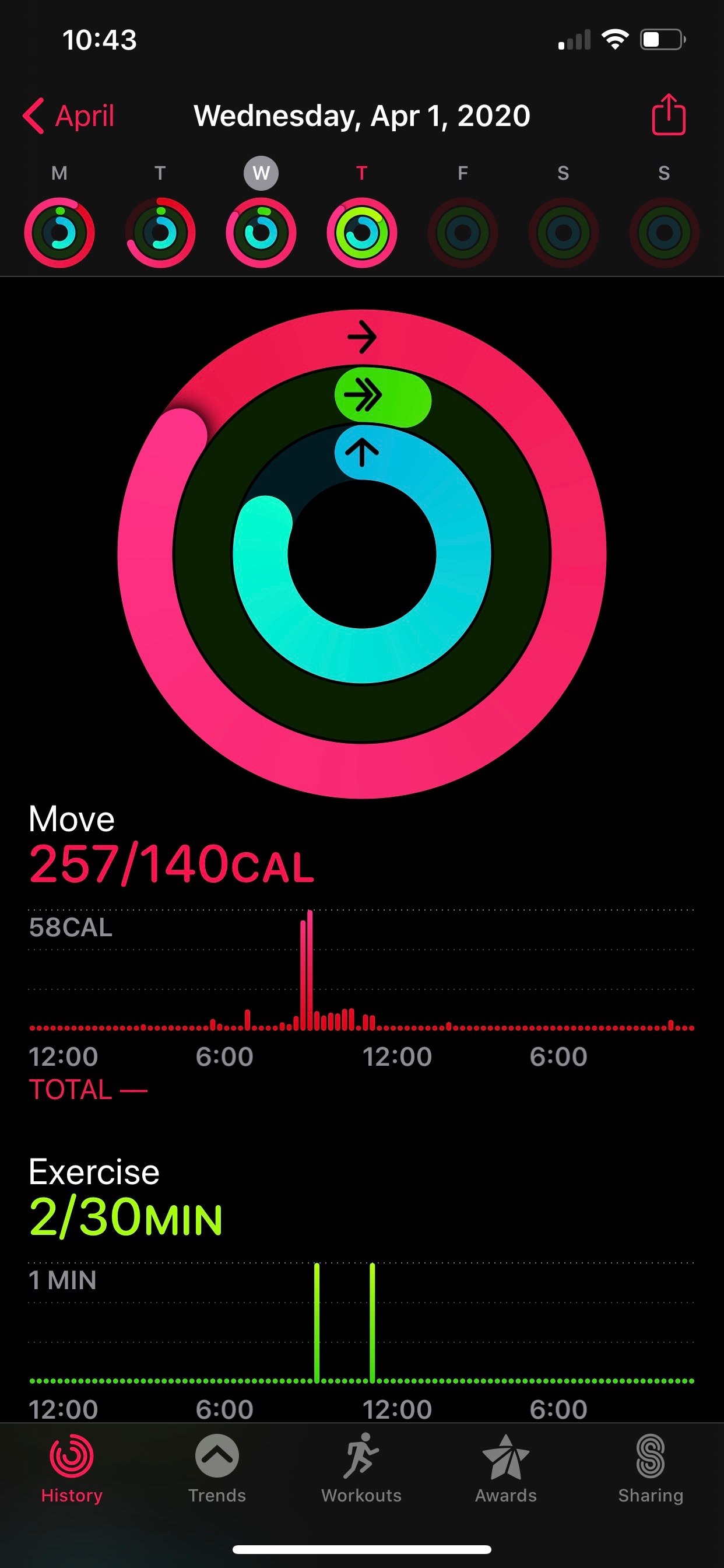Switch to the History tab
724x1568 pixels.
click(x=72, y=1468)
